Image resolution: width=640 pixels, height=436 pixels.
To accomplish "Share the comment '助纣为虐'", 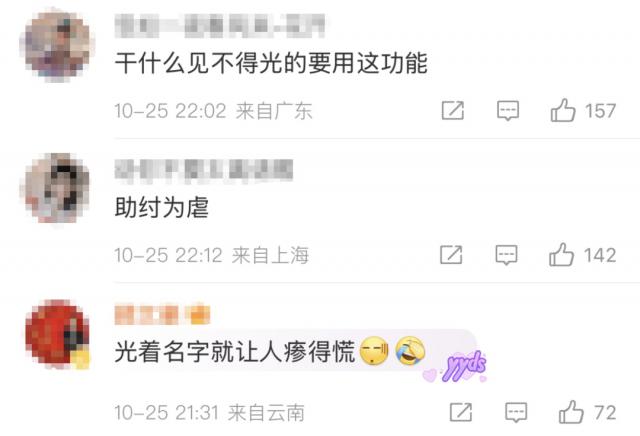I will (x=452, y=255).
